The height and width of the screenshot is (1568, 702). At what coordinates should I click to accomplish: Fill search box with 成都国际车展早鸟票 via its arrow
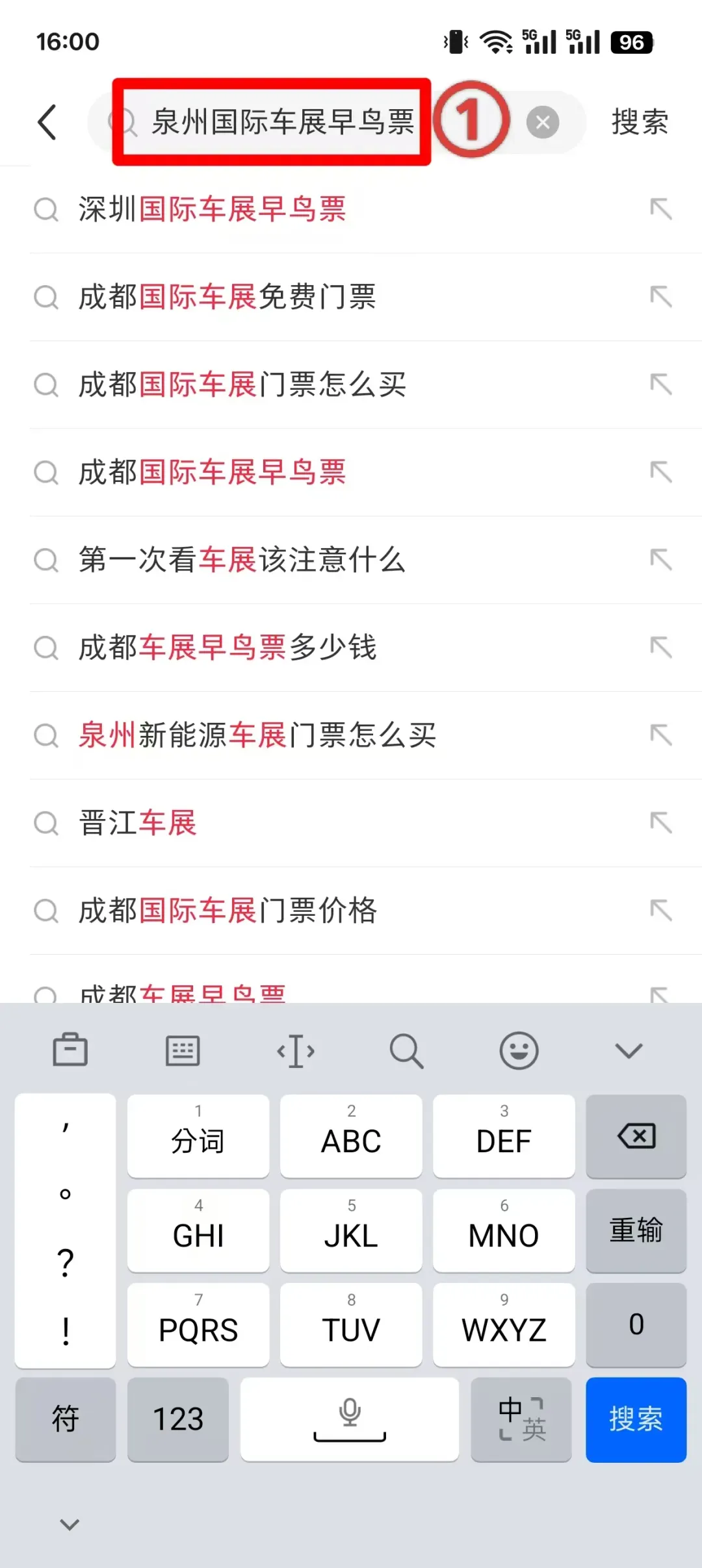(x=661, y=472)
